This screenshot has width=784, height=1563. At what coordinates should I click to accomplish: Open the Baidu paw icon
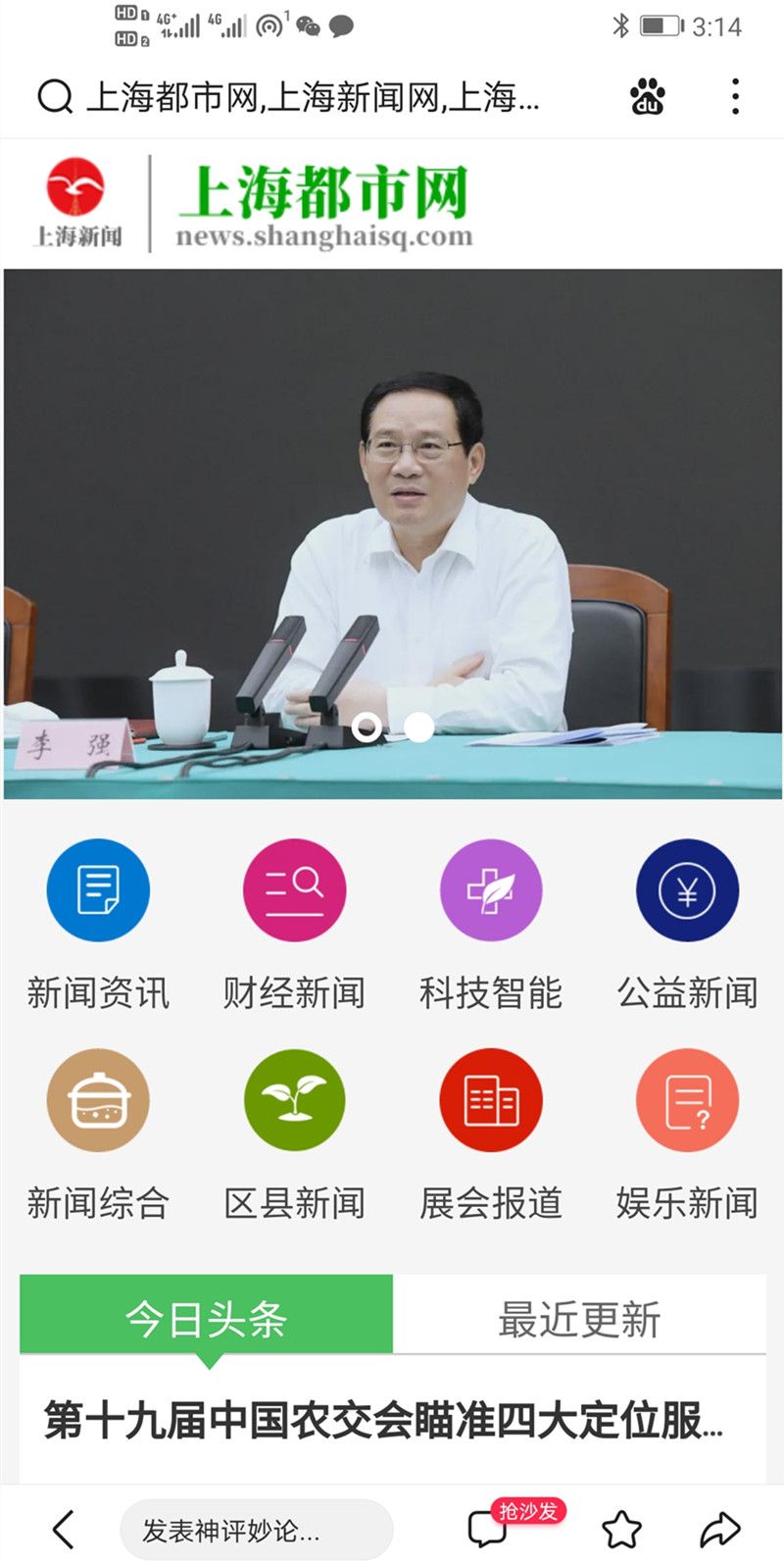[647, 97]
